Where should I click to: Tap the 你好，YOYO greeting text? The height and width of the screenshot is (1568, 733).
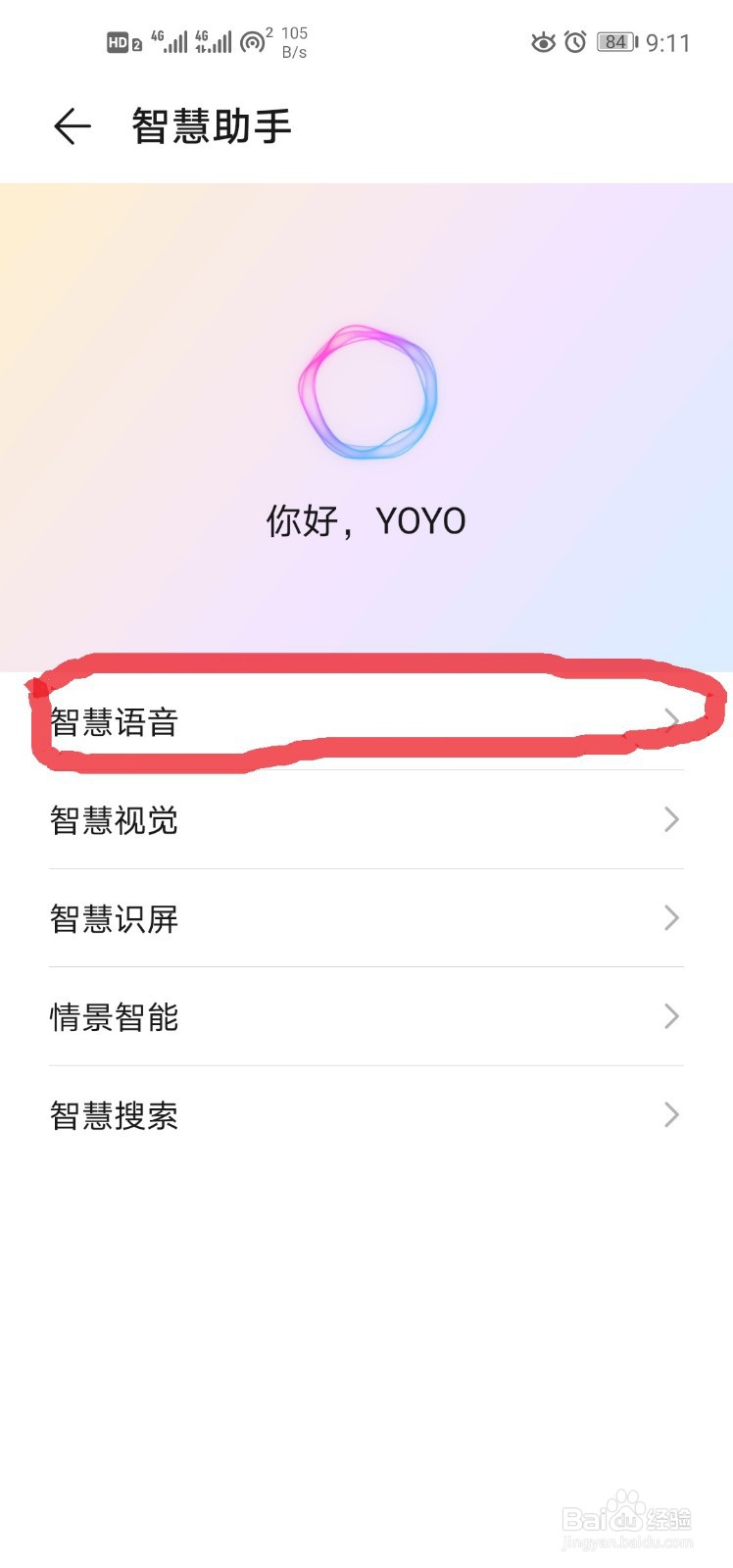[x=366, y=521]
